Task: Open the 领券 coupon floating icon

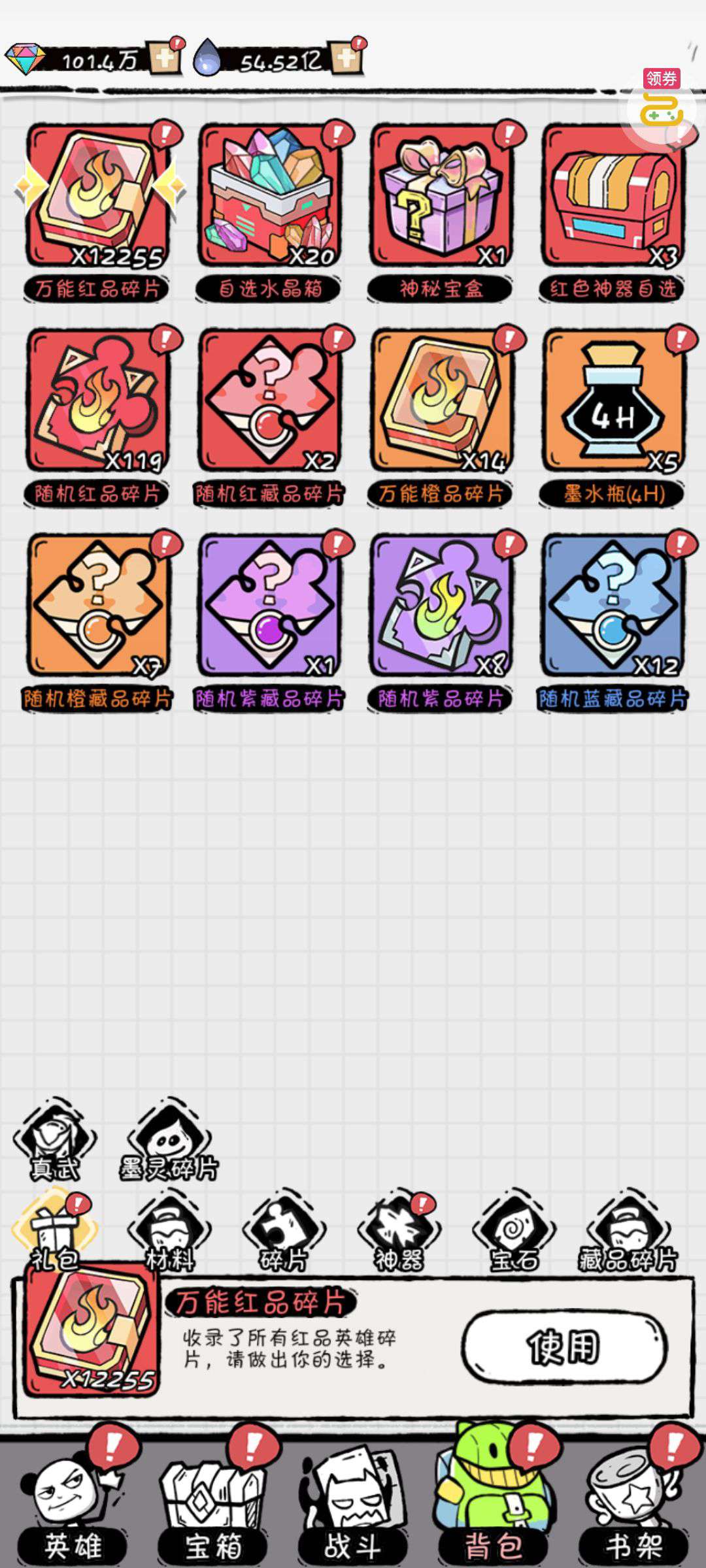Action: click(661, 105)
